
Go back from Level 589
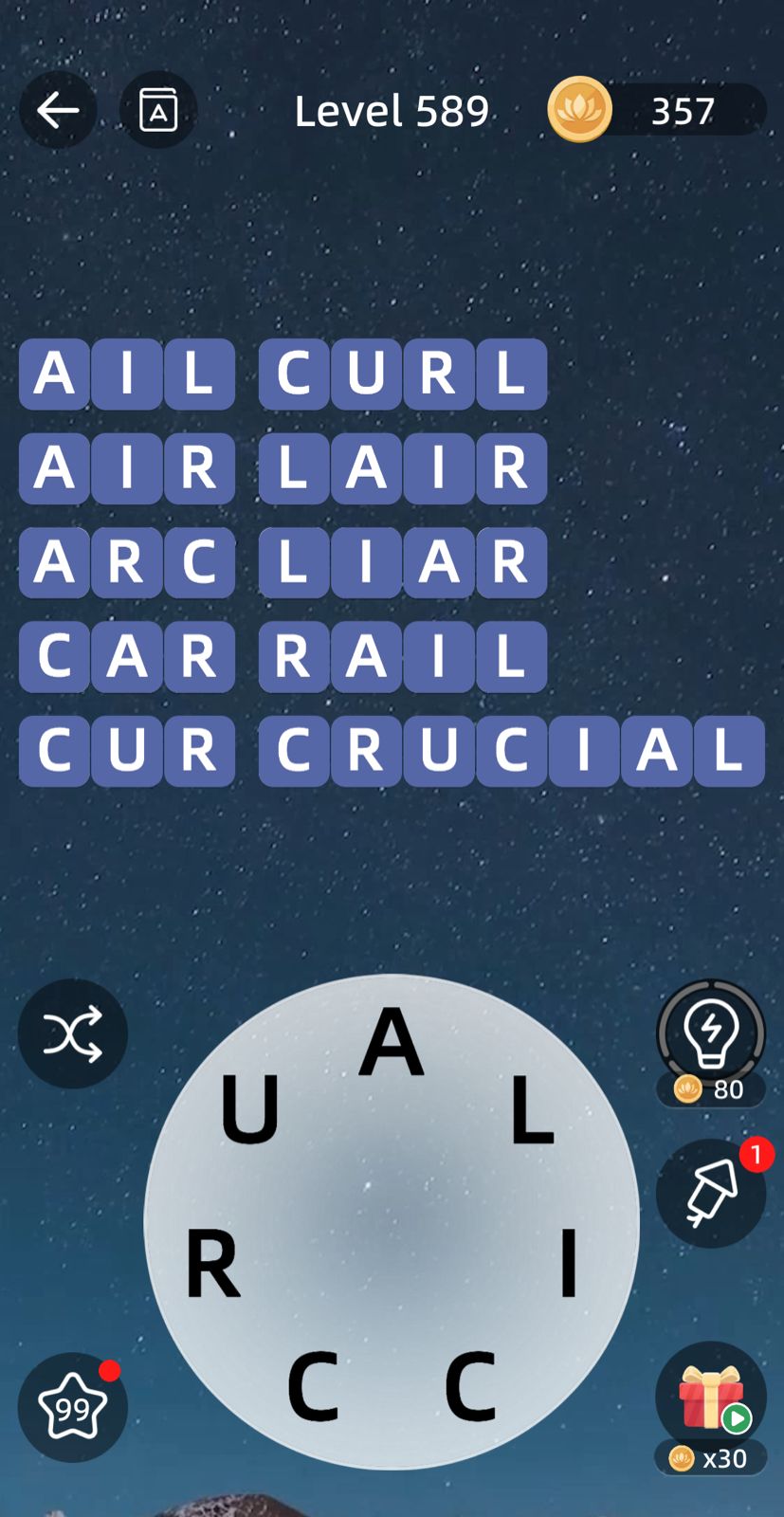(x=58, y=111)
